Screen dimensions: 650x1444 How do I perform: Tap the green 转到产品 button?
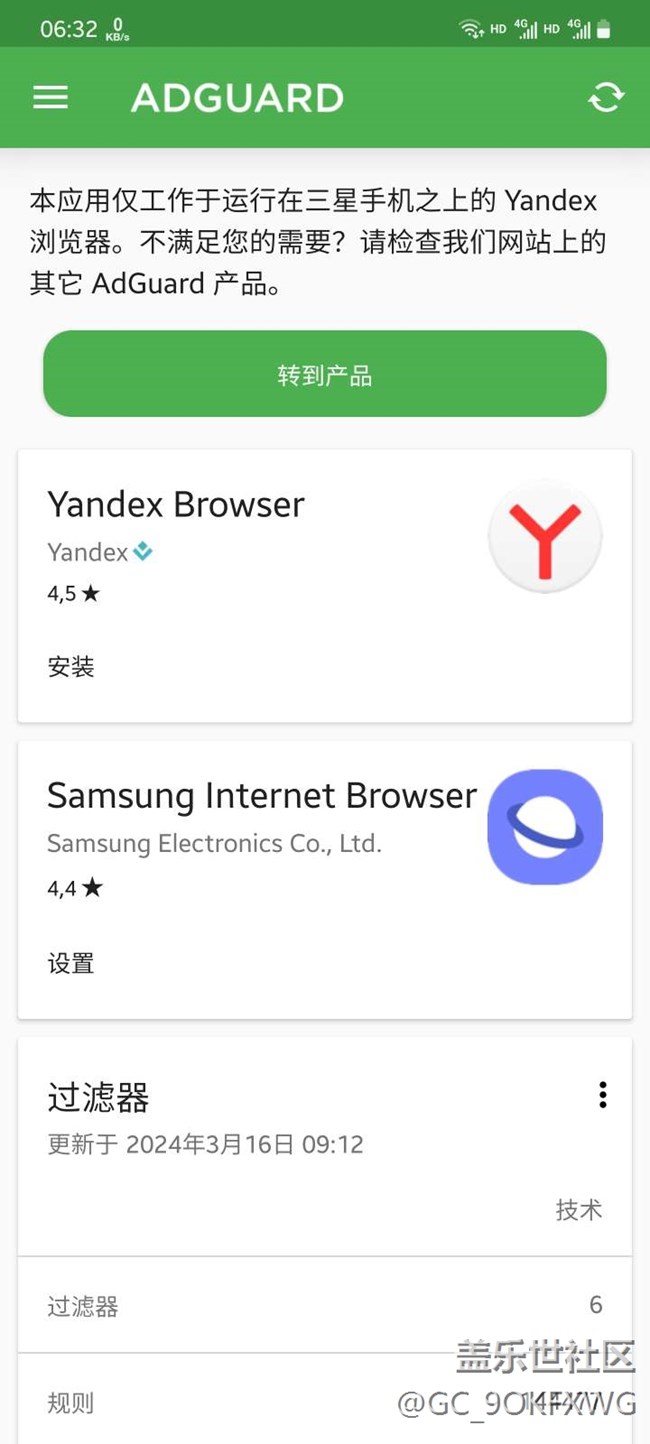pos(325,374)
